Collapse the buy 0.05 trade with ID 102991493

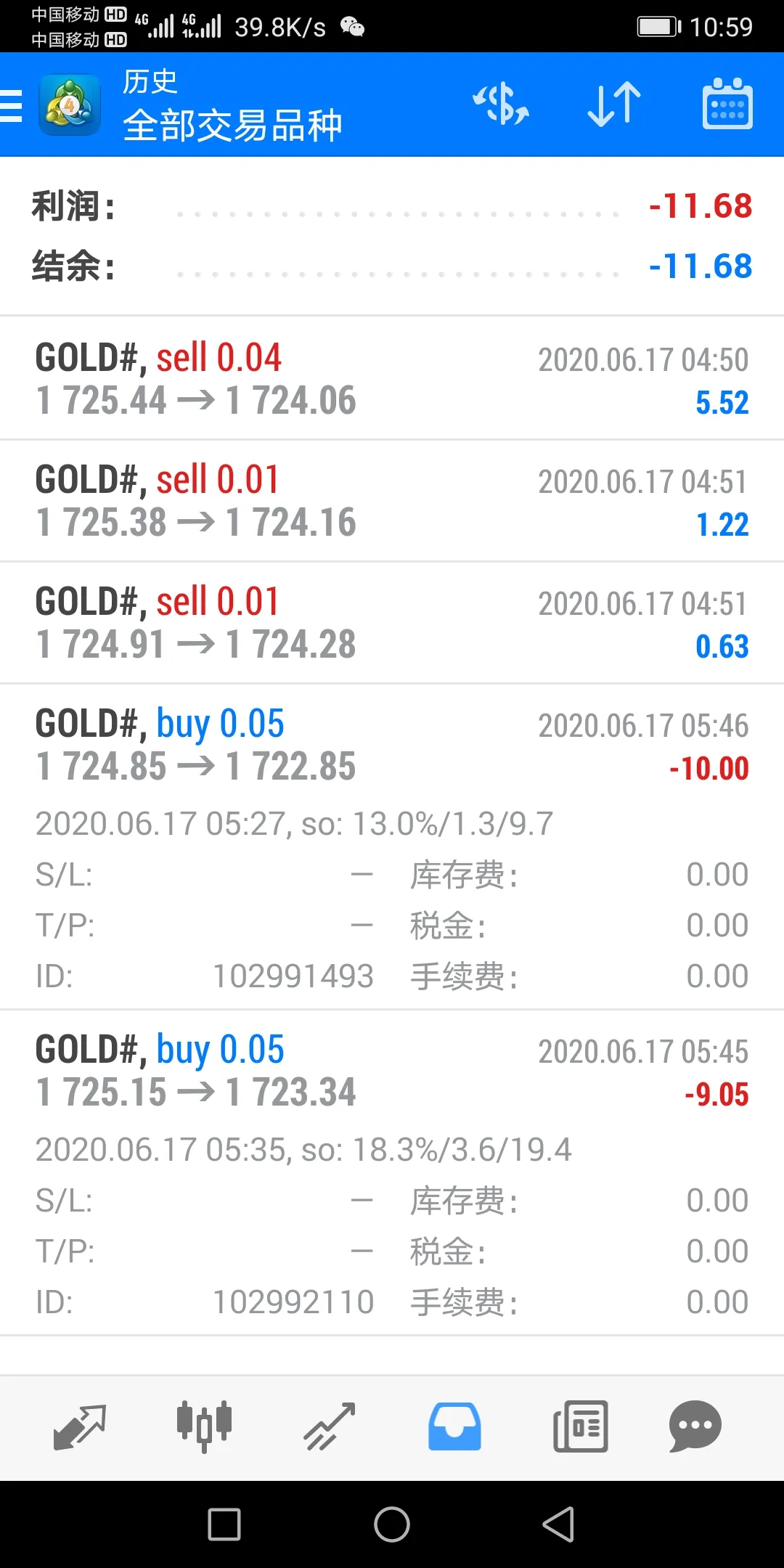[x=392, y=846]
